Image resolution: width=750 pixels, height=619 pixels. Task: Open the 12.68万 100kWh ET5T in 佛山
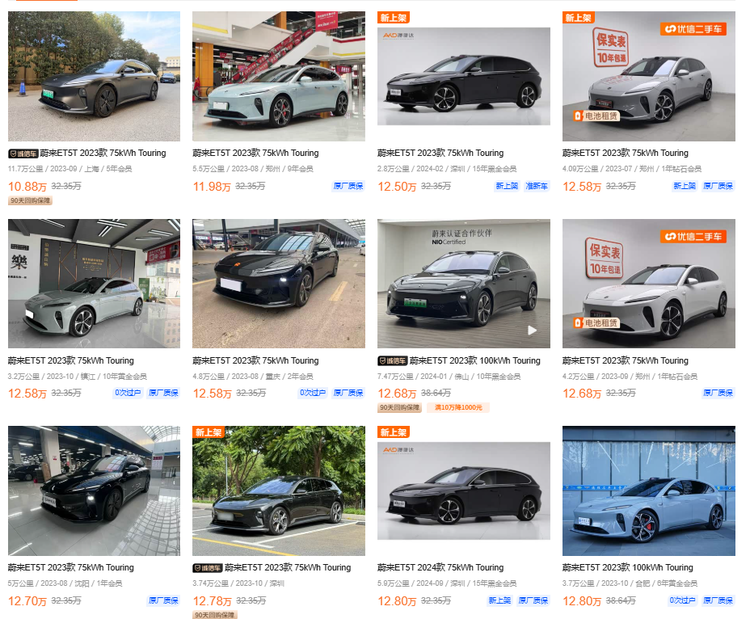coord(463,284)
